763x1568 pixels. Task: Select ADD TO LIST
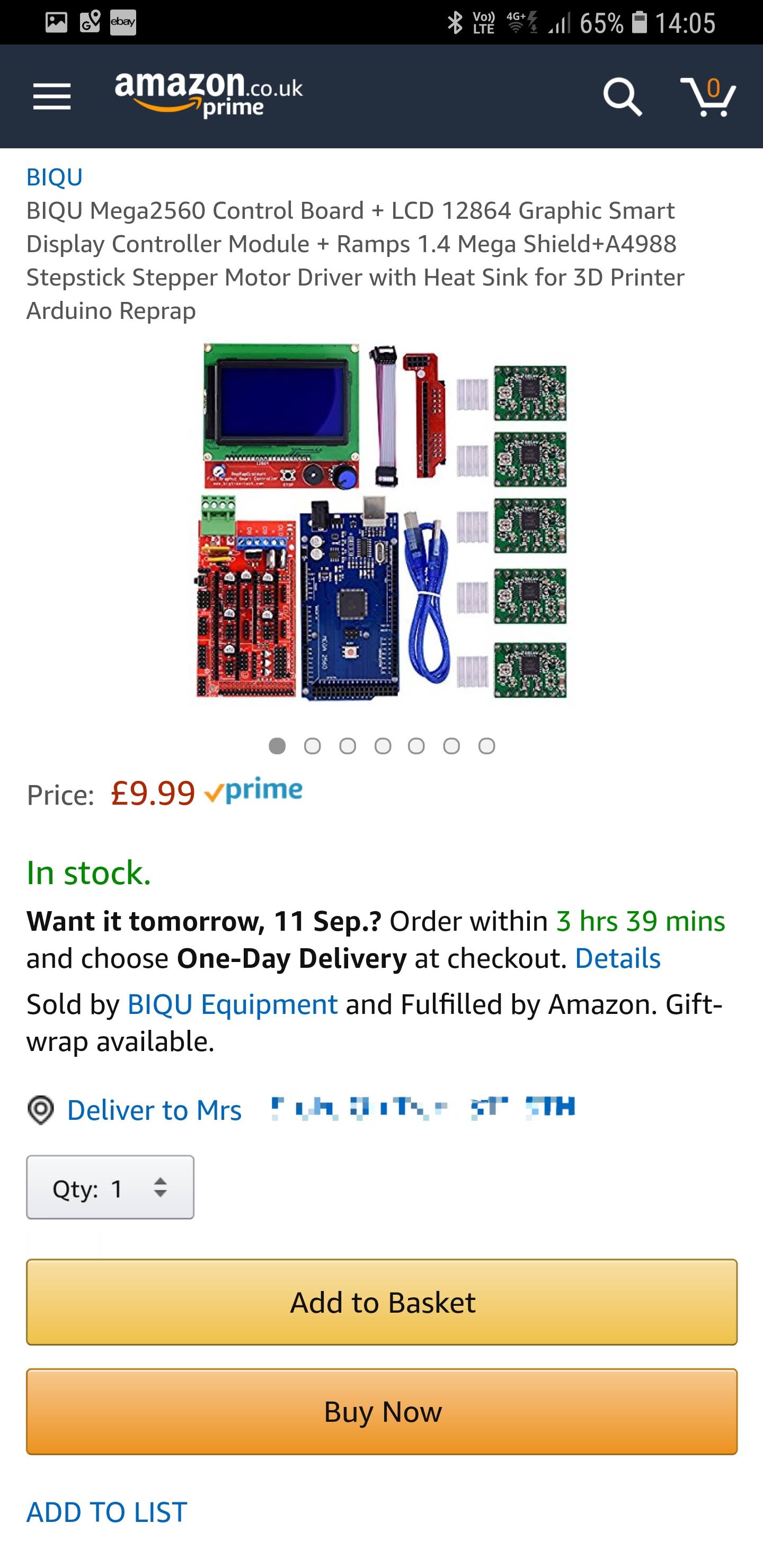107,1512
